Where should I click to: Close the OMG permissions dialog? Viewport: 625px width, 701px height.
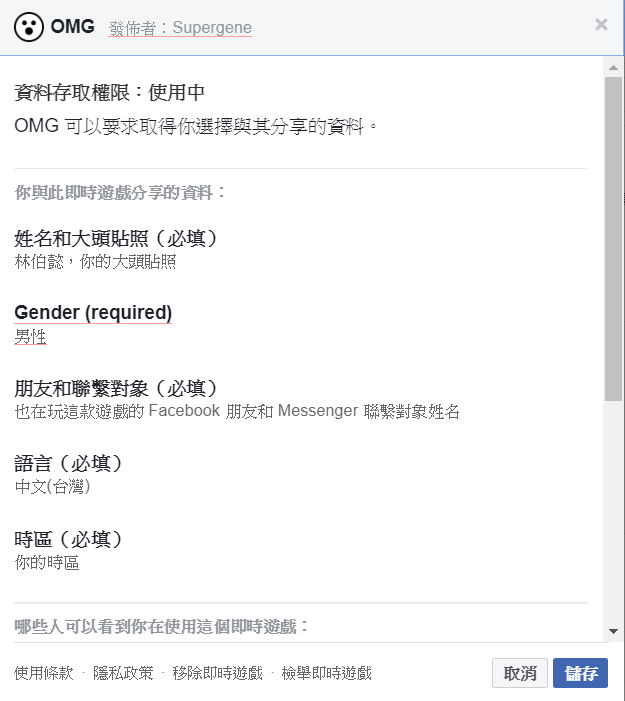601,25
